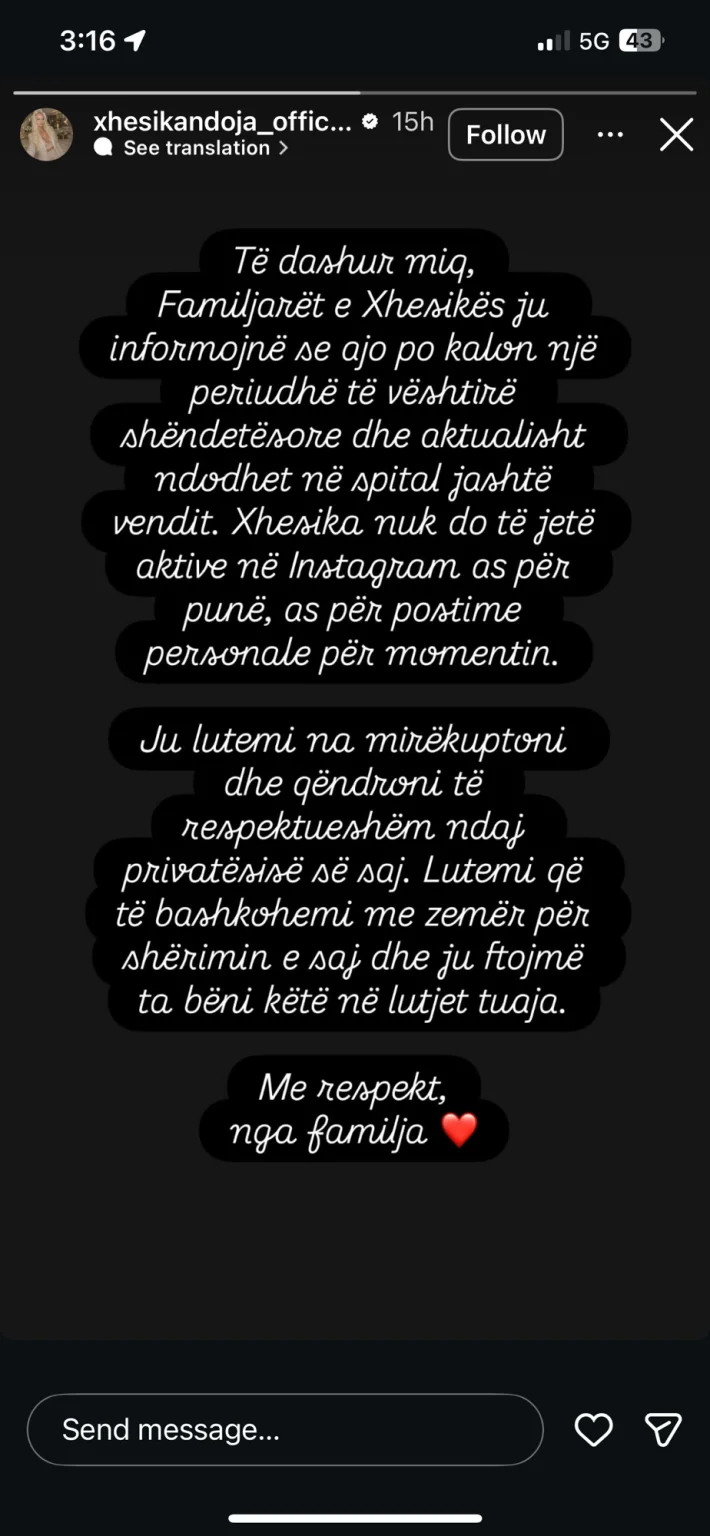This screenshot has width=710, height=1536.
Task: Open the three-dot more options menu
Action: (x=610, y=135)
